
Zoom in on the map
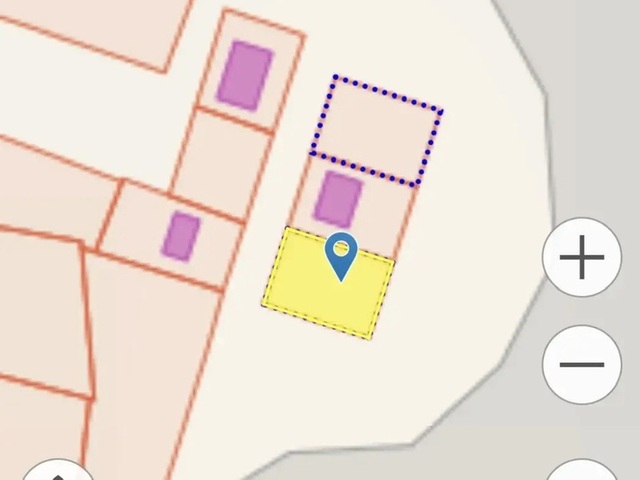(582, 258)
